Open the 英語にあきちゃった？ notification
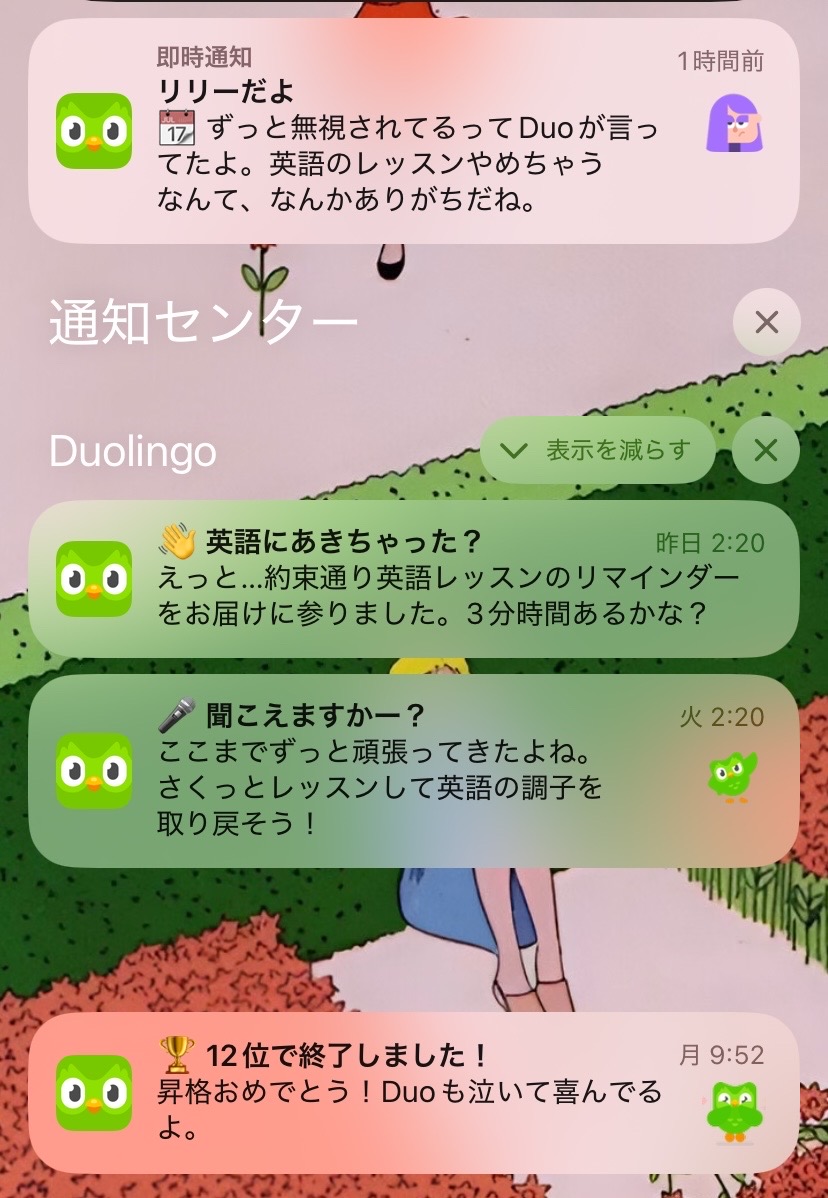828x1198 pixels. click(413, 579)
